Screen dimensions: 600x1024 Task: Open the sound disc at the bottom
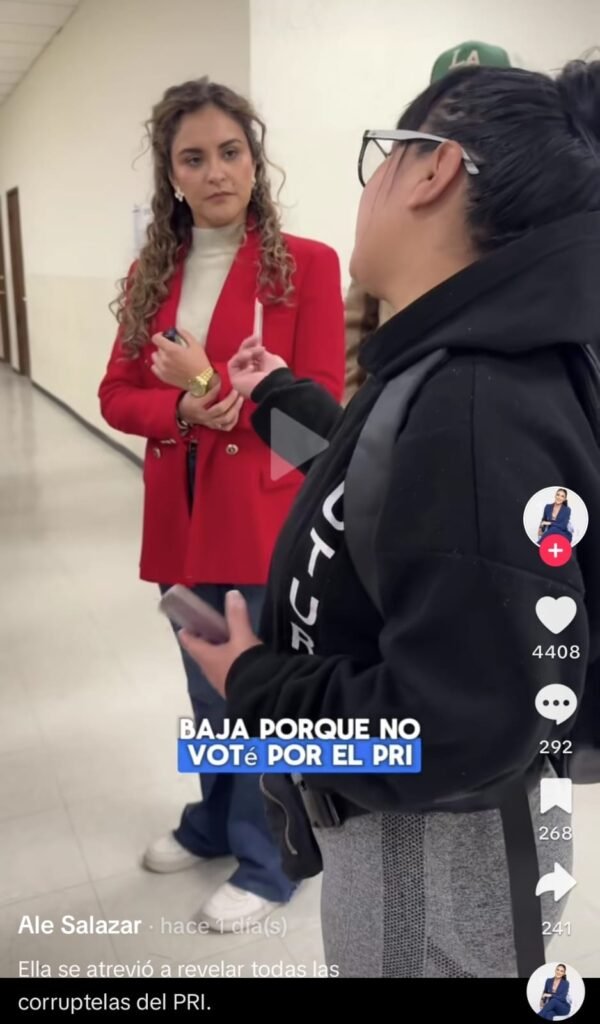pos(556,992)
